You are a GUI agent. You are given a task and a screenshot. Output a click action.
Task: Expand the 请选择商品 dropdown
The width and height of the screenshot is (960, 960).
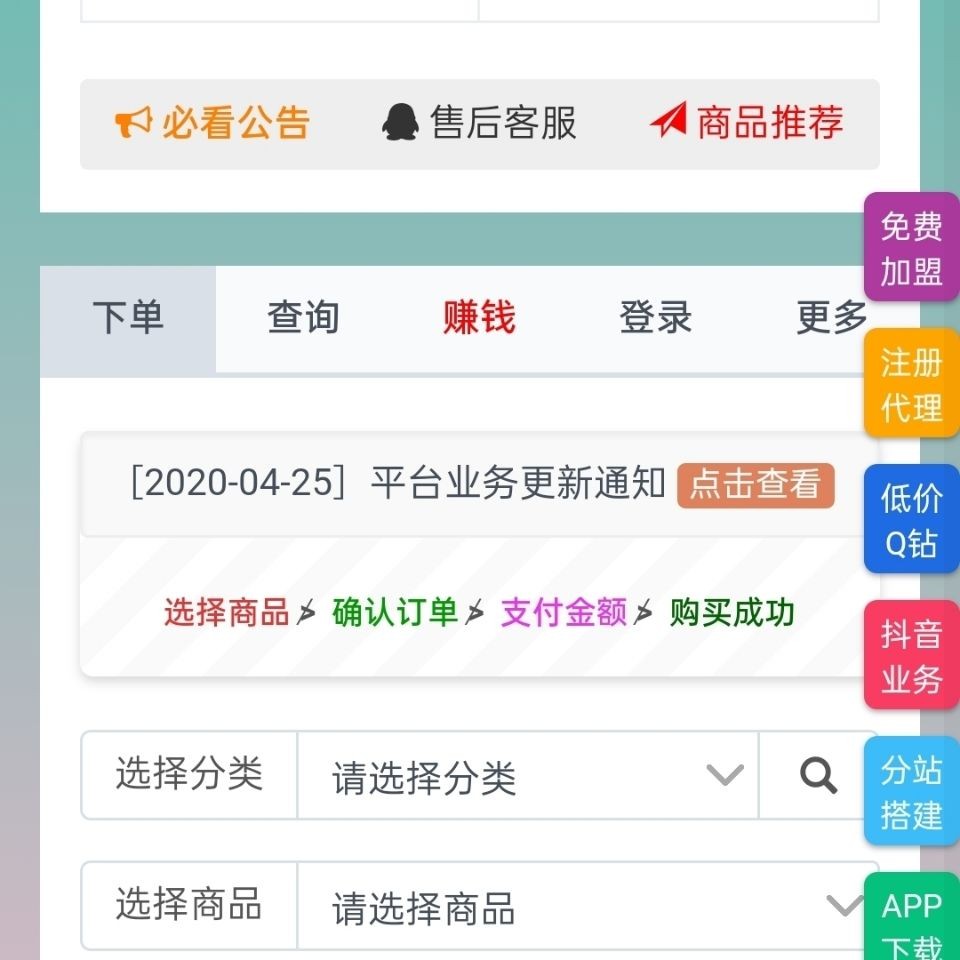pos(585,907)
